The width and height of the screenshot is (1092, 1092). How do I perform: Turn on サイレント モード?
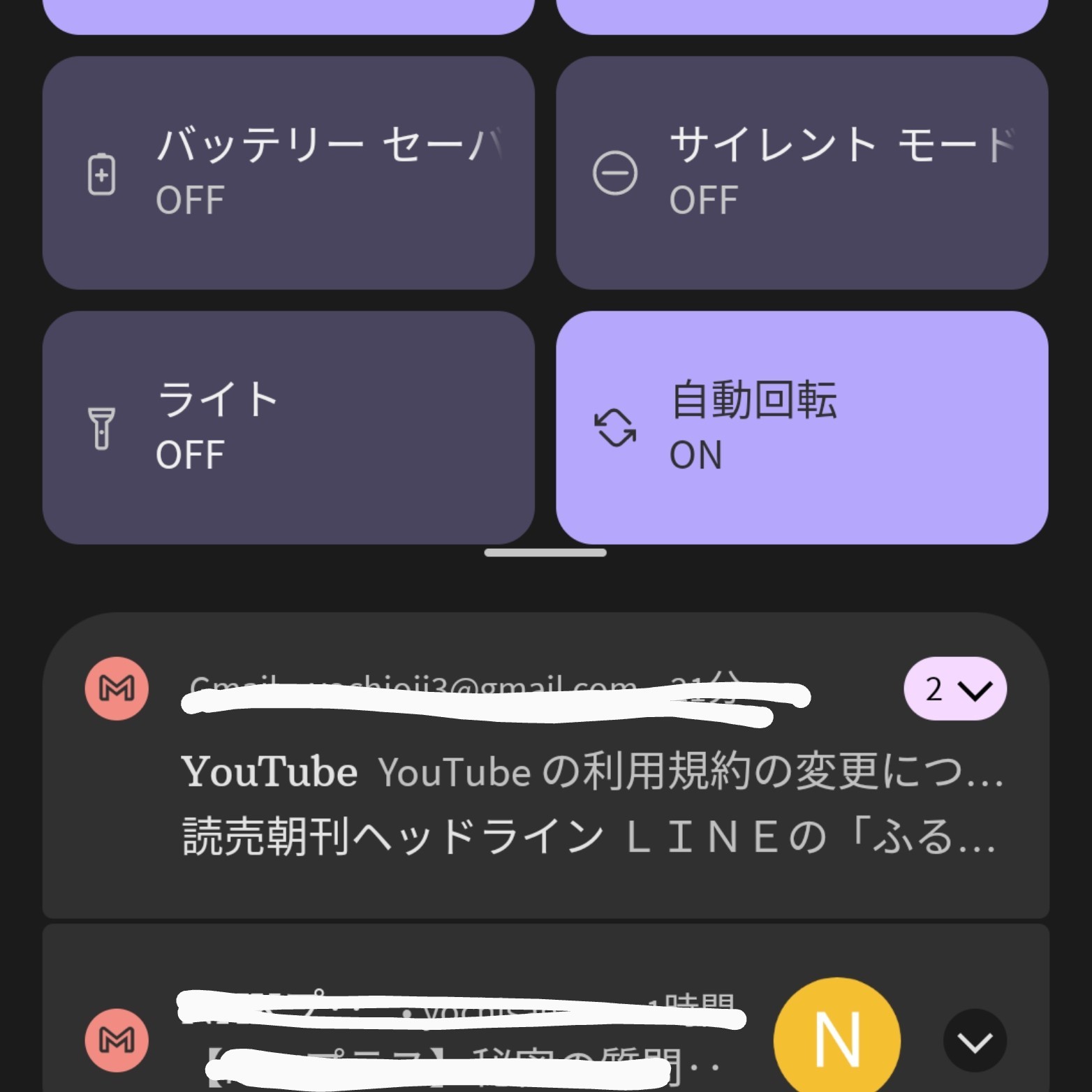pyautogui.click(x=802, y=173)
